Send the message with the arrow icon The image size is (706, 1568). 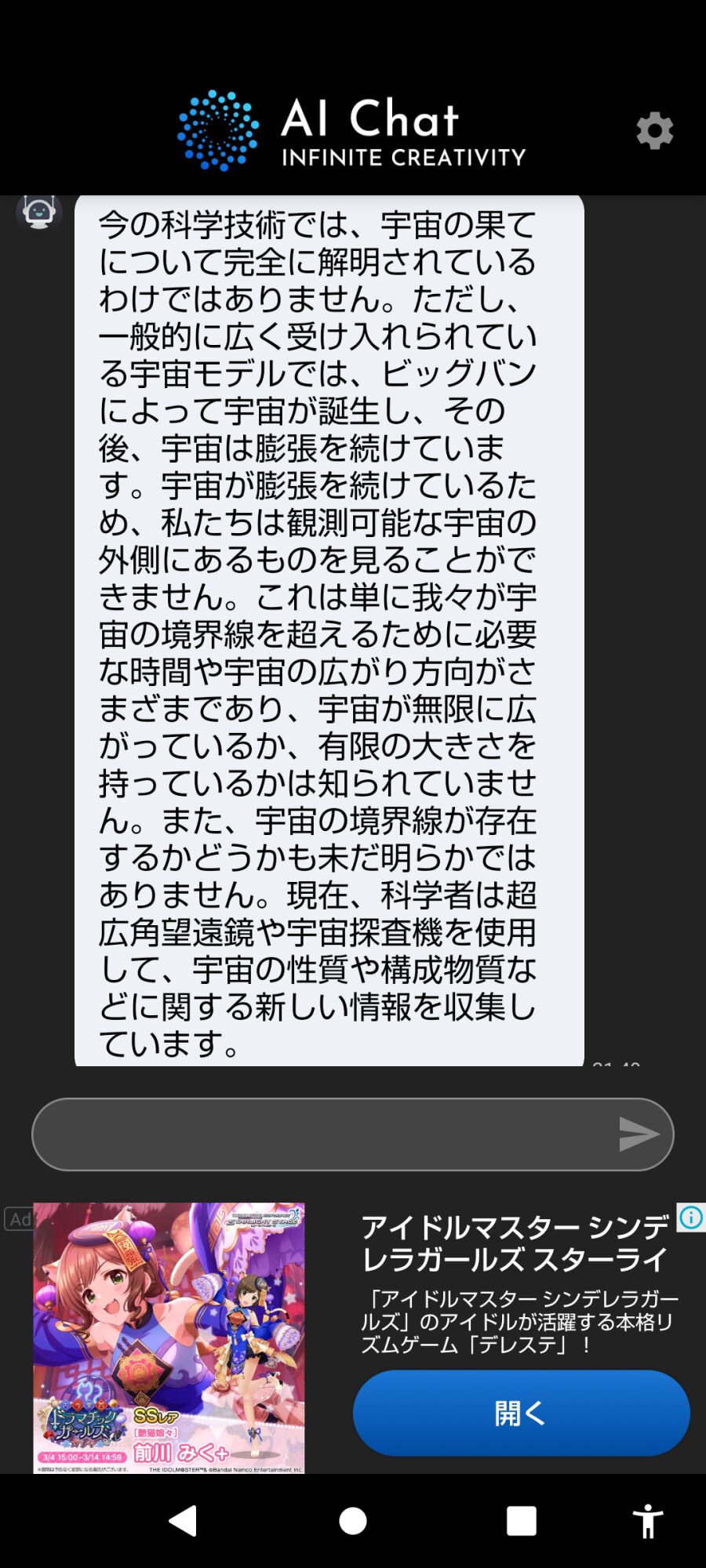coord(638,1134)
